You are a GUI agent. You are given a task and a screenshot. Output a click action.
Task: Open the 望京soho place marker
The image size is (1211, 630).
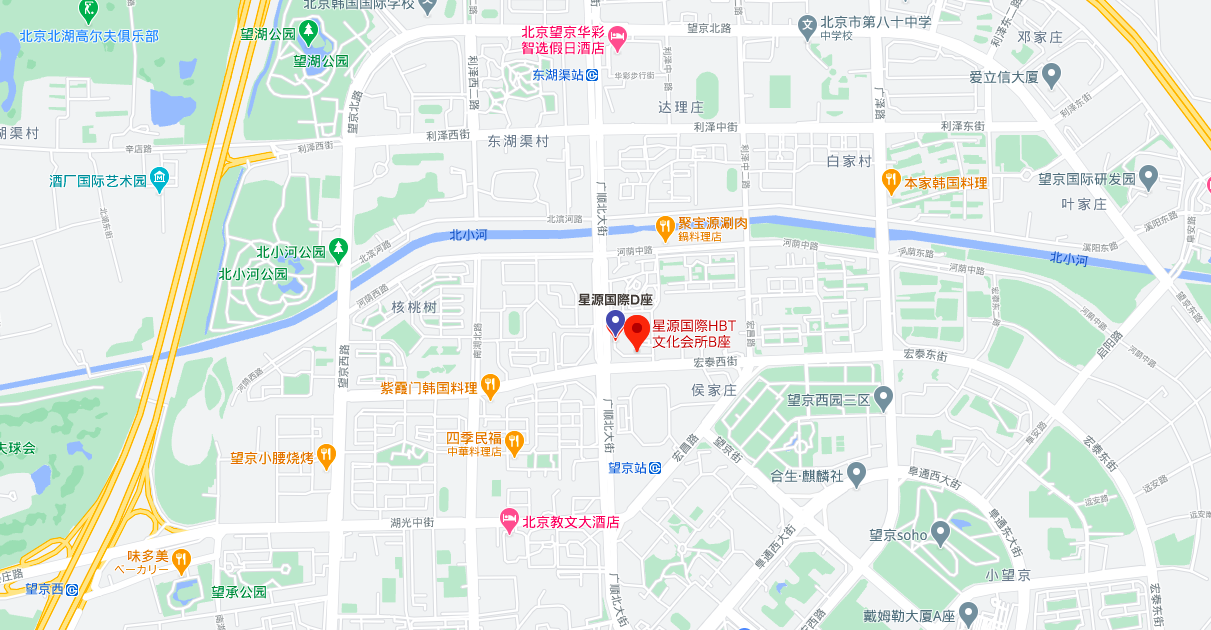click(940, 534)
